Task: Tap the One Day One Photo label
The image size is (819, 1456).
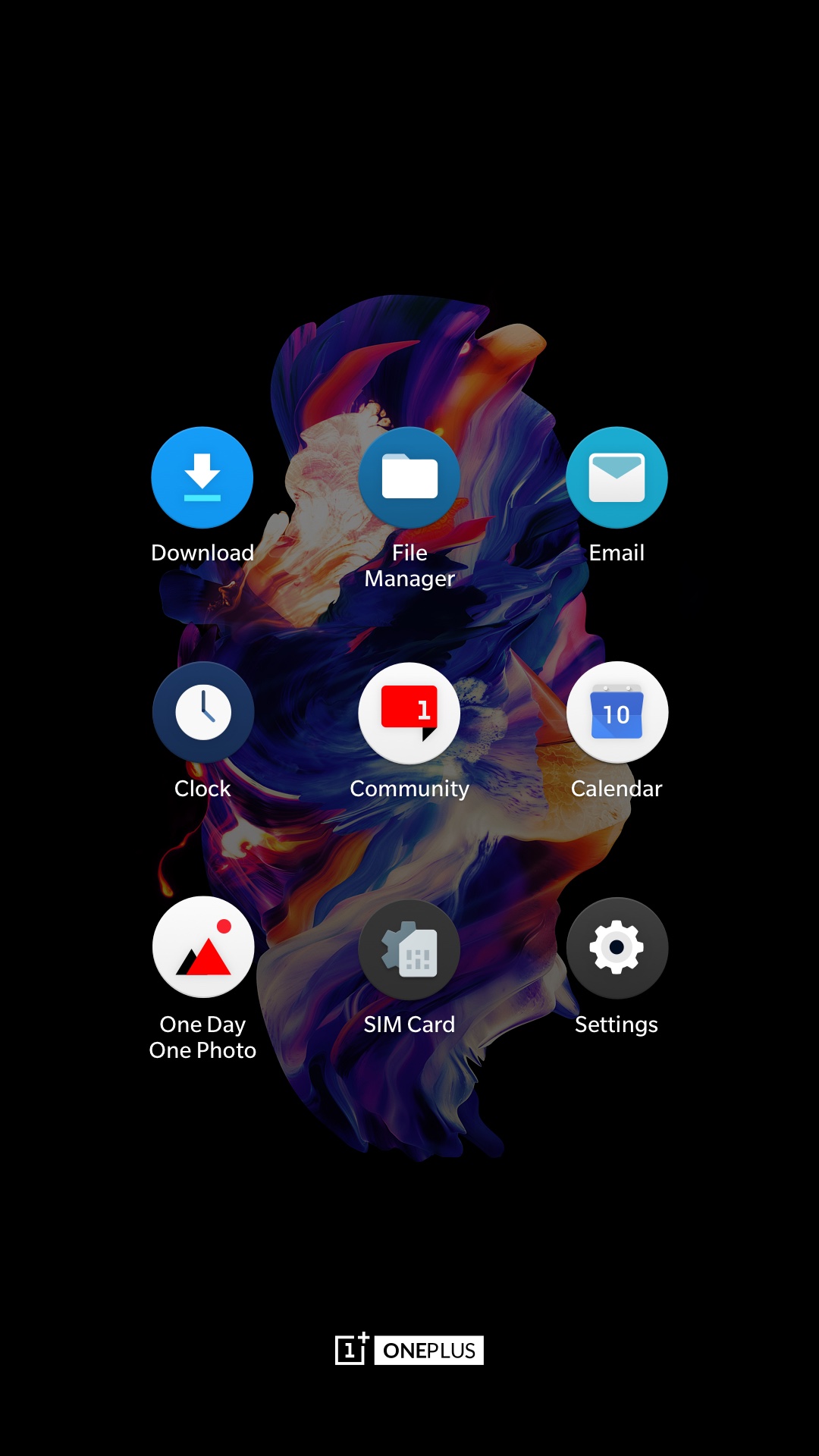Action: coord(202,1037)
